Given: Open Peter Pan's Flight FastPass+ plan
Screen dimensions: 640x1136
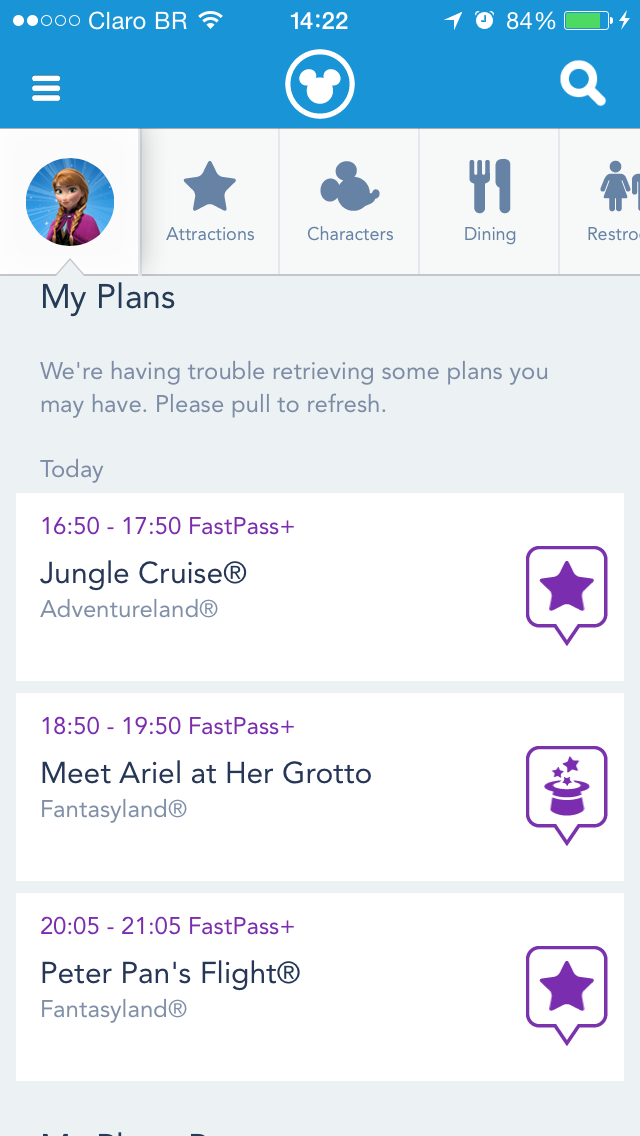Looking at the screenshot, I should (x=320, y=987).
